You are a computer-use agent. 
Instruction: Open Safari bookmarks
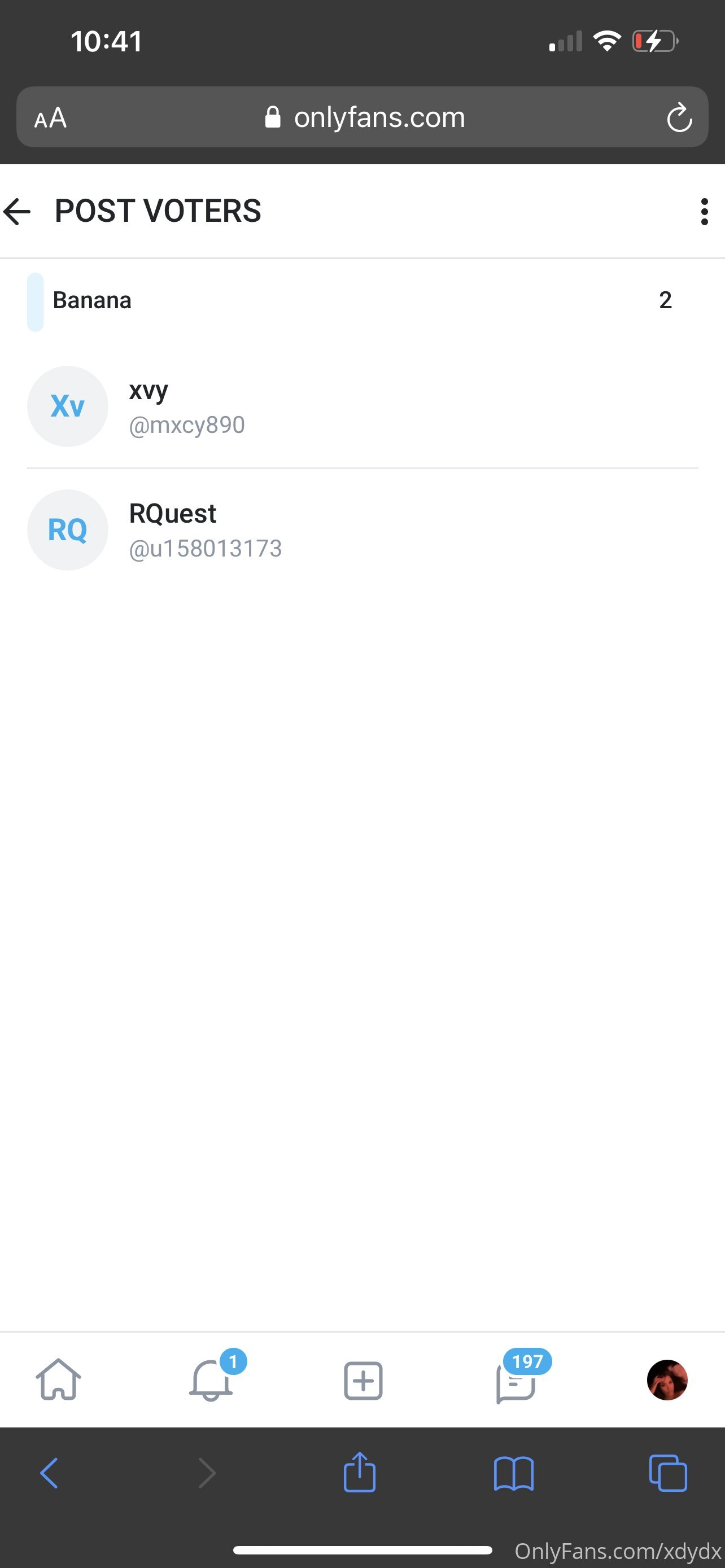[x=514, y=1473]
